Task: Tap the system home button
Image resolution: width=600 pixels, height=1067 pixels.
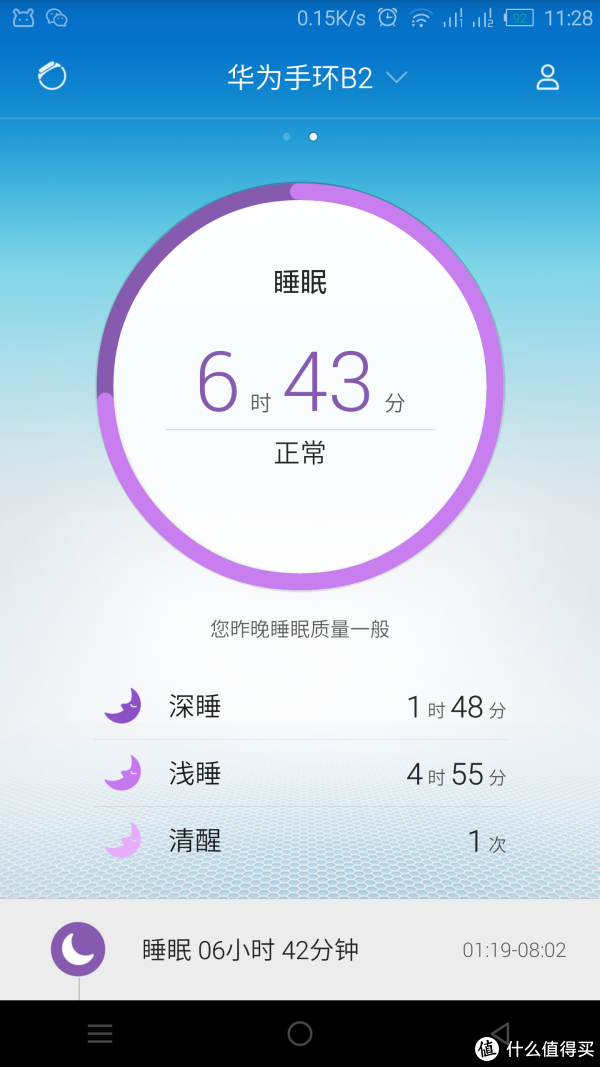Action: (x=300, y=1033)
